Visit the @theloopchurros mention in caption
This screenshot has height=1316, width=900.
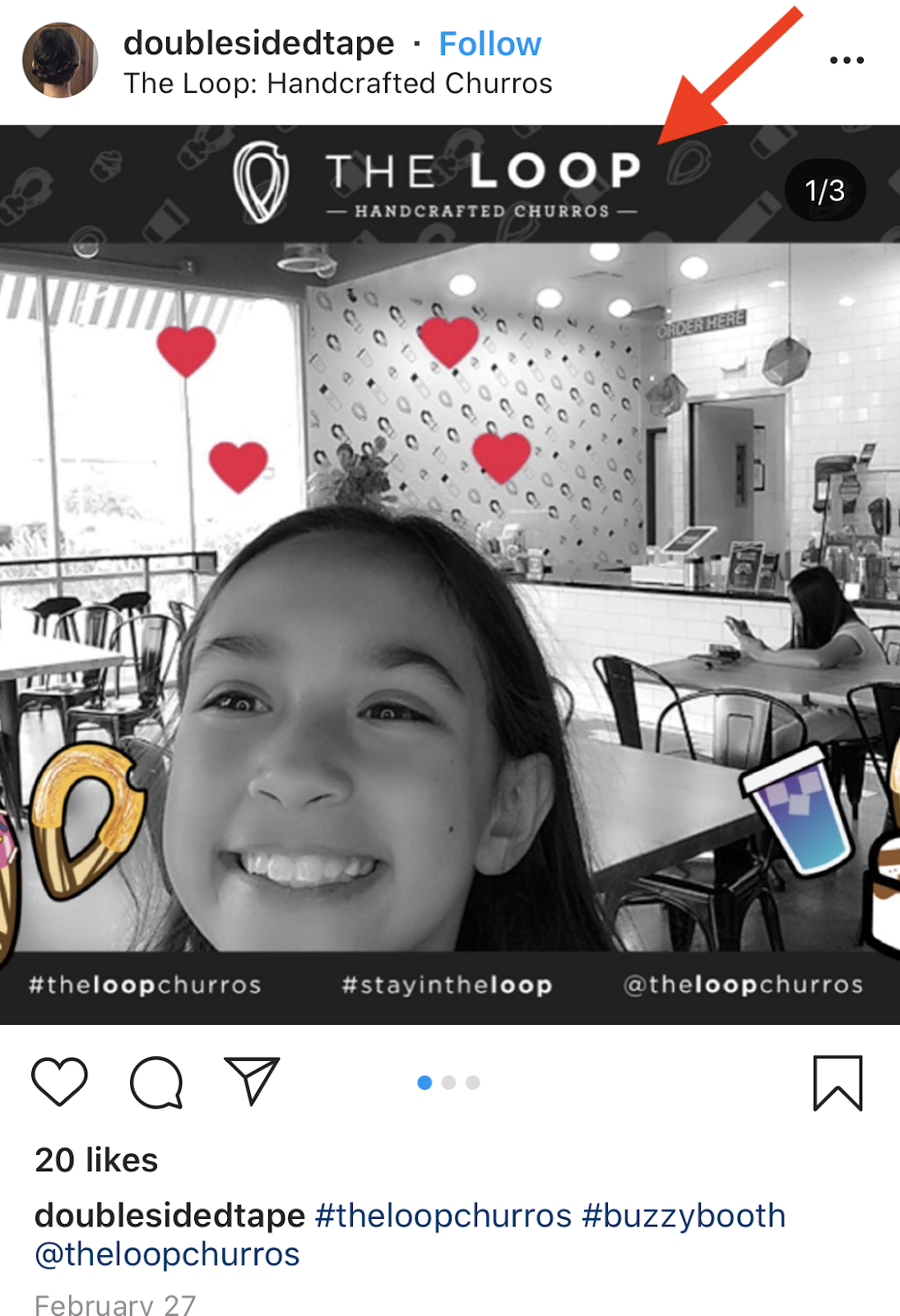pyautogui.click(x=167, y=1254)
